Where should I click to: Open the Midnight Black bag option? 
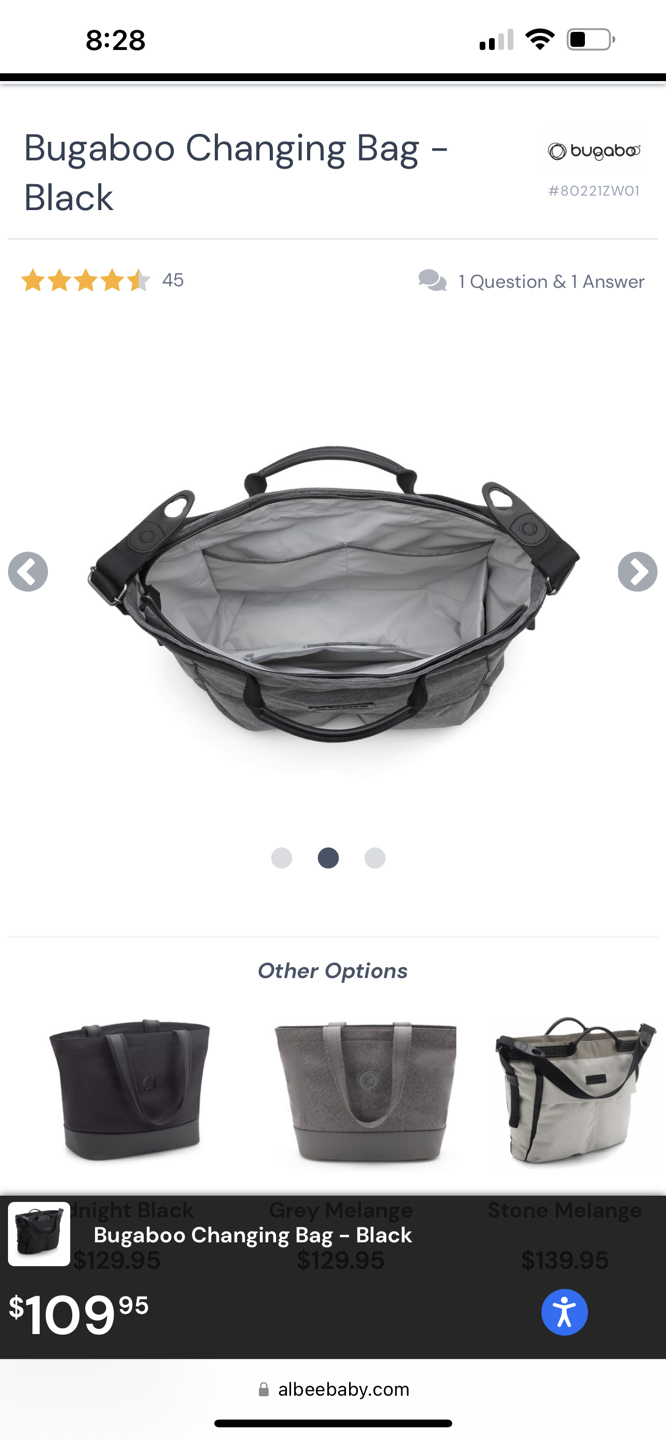(x=129, y=1089)
